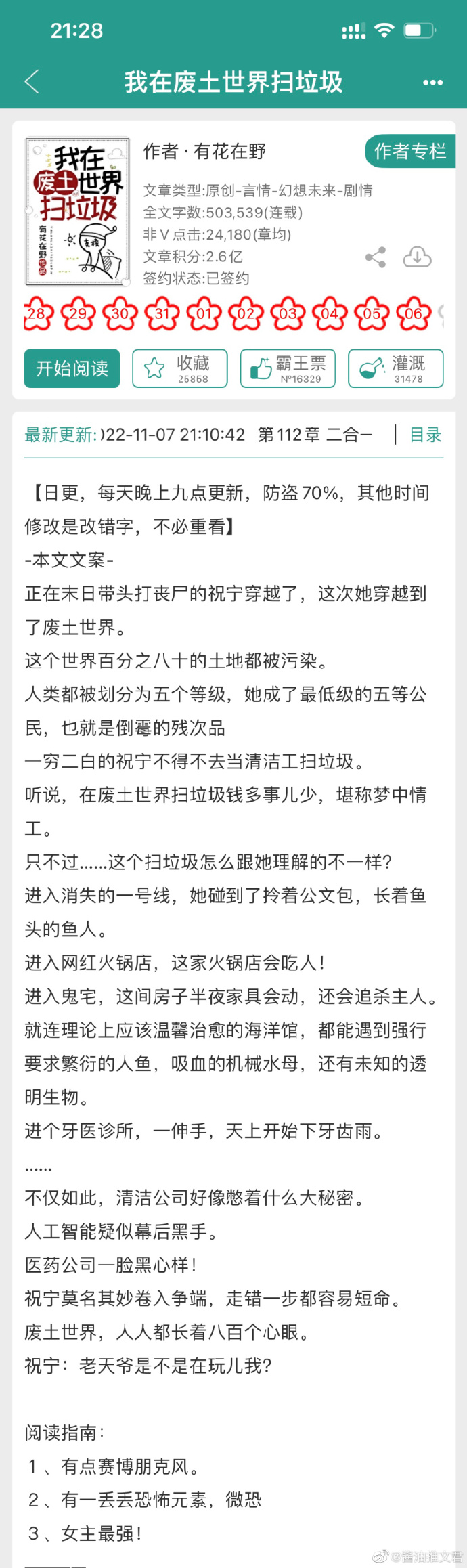The width and height of the screenshot is (467, 1568).
Task: Download the novel for offline reading
Action: [x=417, y=257]
